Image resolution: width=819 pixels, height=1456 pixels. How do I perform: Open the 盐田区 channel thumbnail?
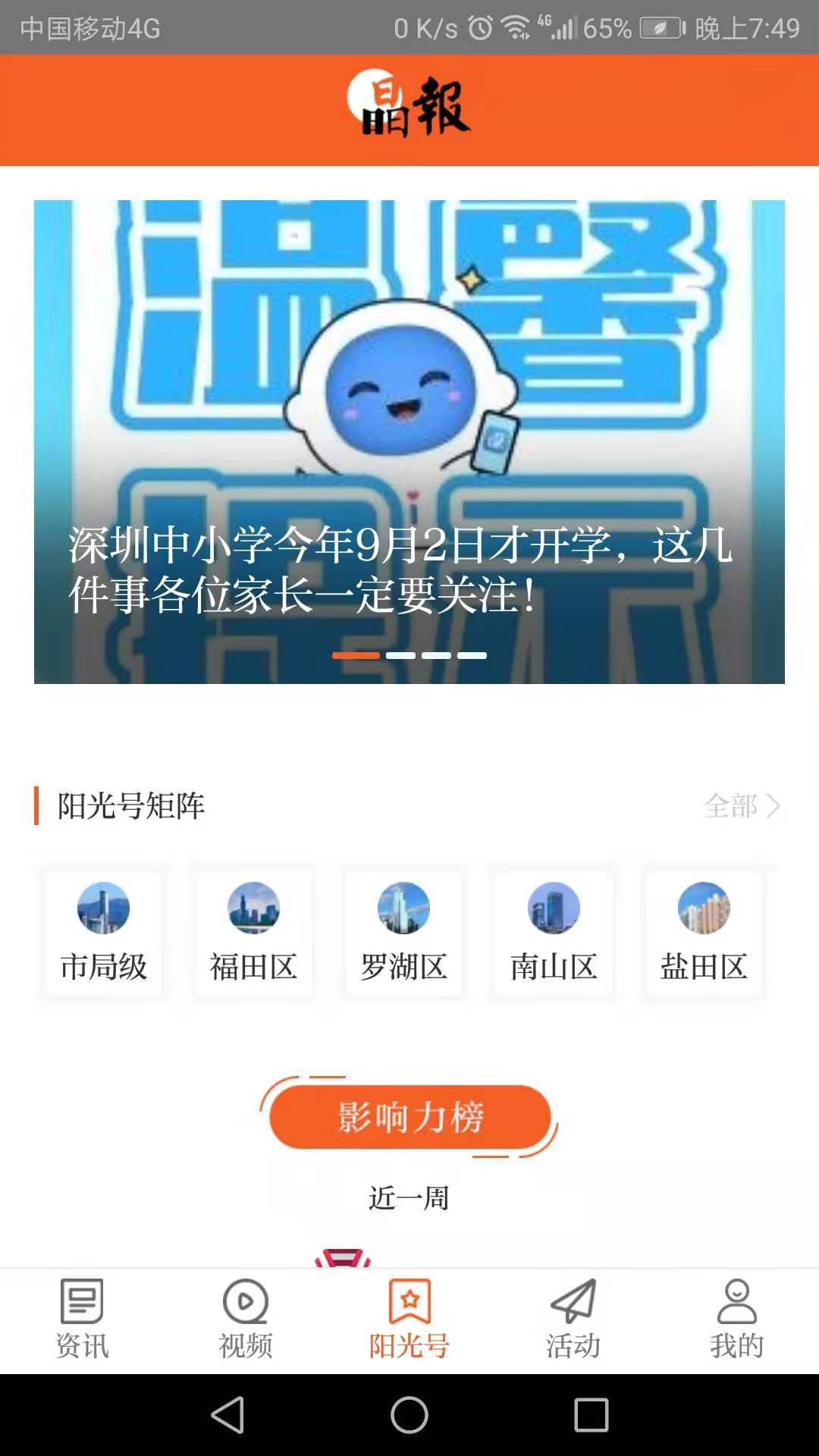pos(701,908)
